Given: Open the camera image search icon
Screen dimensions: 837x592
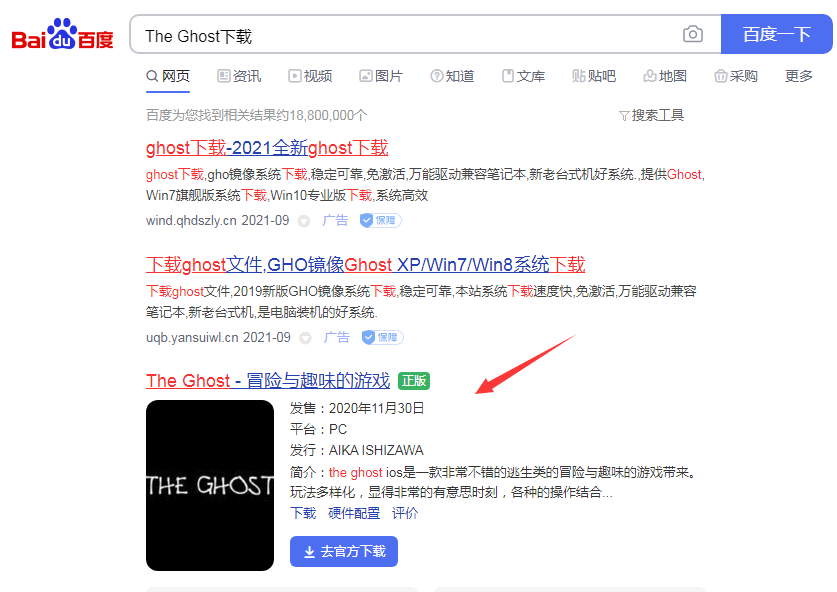Looking at the screenshot, I should click(x=692, y=35).
